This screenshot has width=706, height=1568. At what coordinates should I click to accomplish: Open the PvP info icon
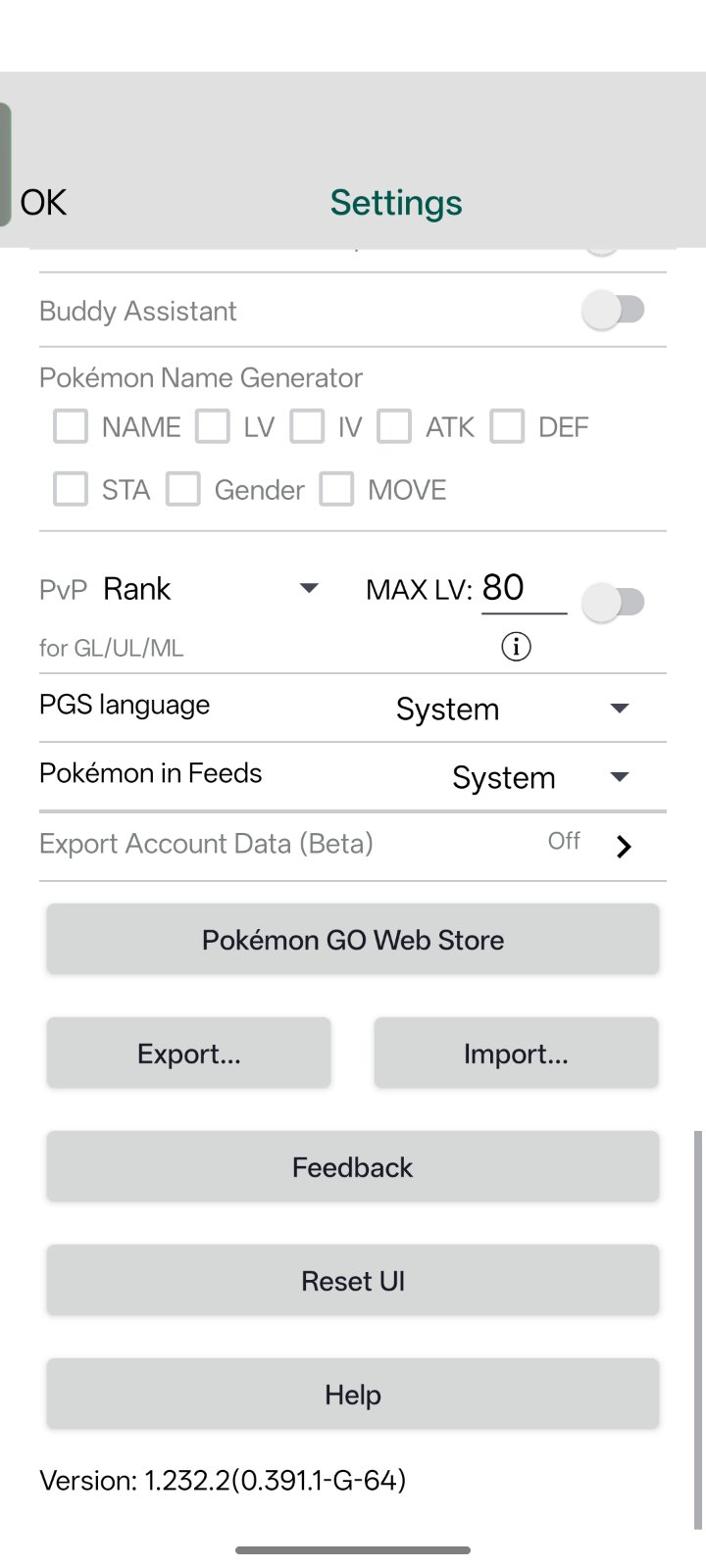(x=516, y=647)
